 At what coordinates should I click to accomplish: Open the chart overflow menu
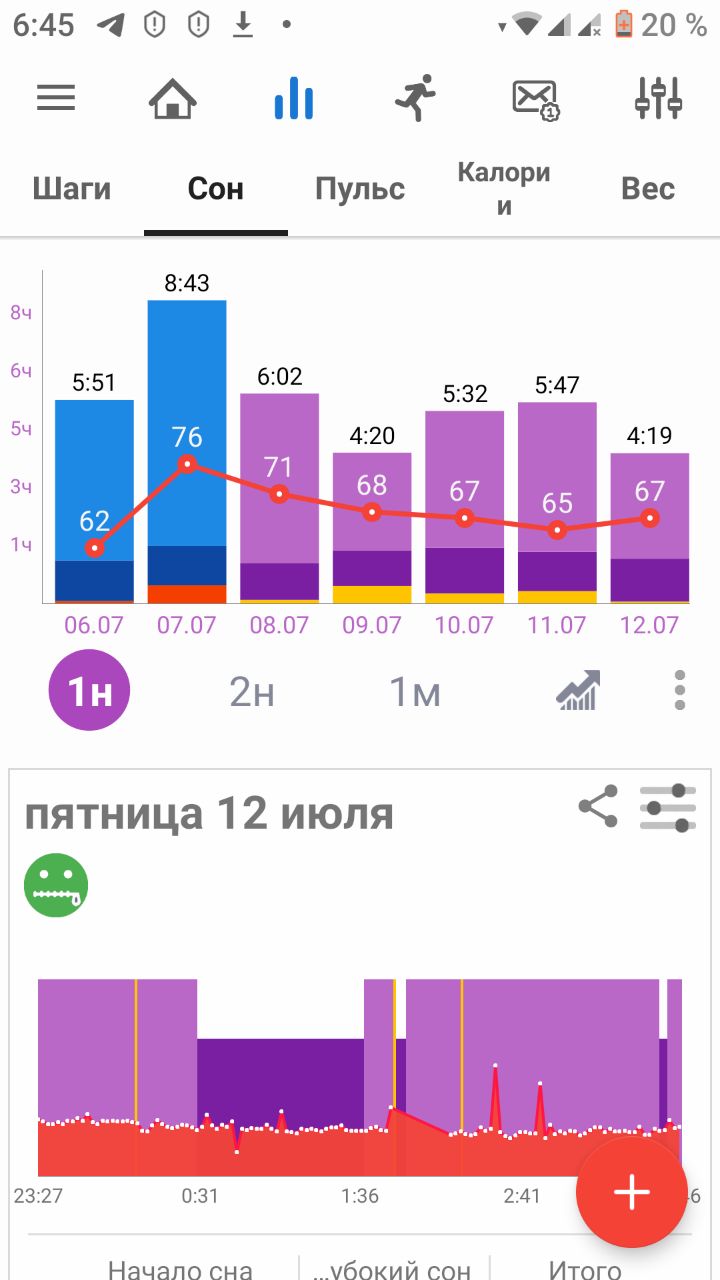click(x=680, y=690)
